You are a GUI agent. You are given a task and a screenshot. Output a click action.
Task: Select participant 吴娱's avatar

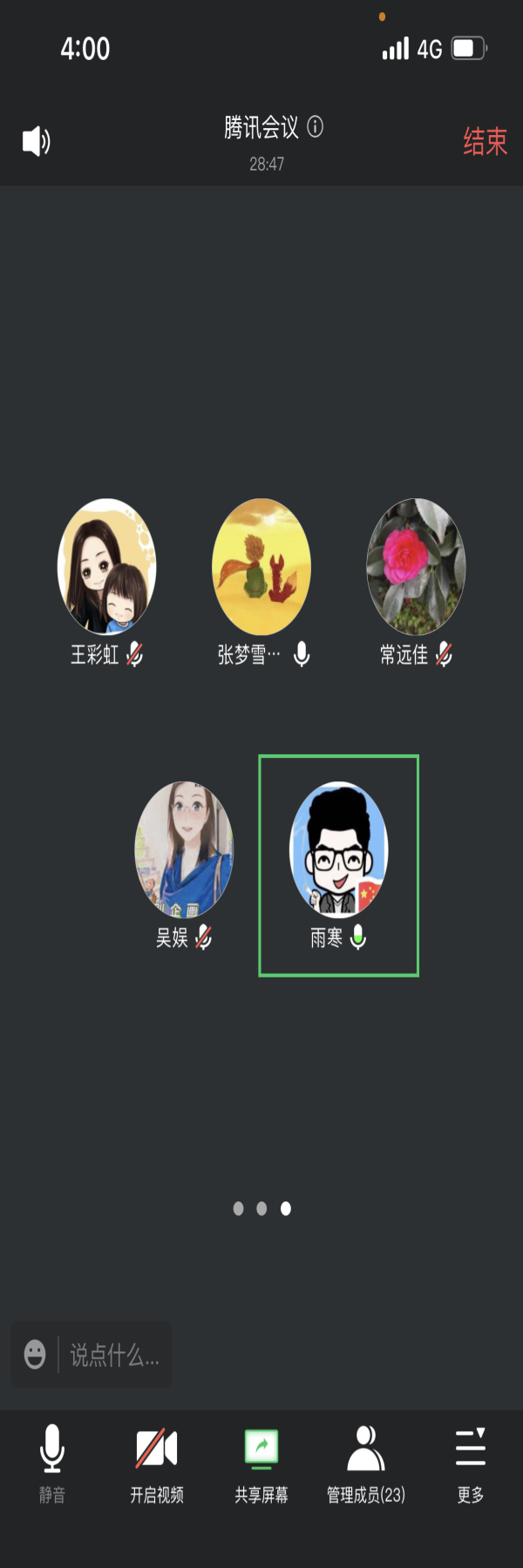pyautogui.click(x=184, y=849)
